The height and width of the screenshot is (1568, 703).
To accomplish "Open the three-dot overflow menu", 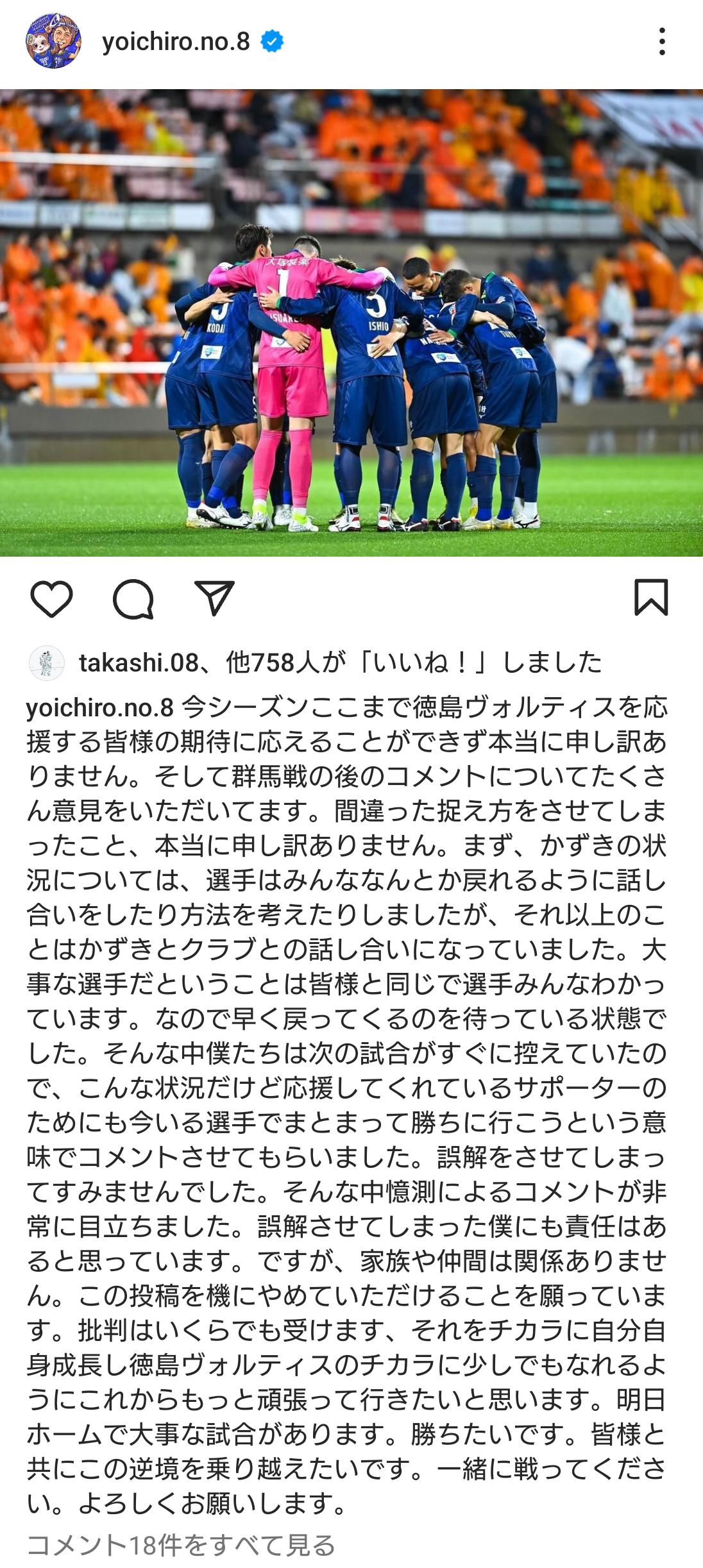I will pos(662,42).
